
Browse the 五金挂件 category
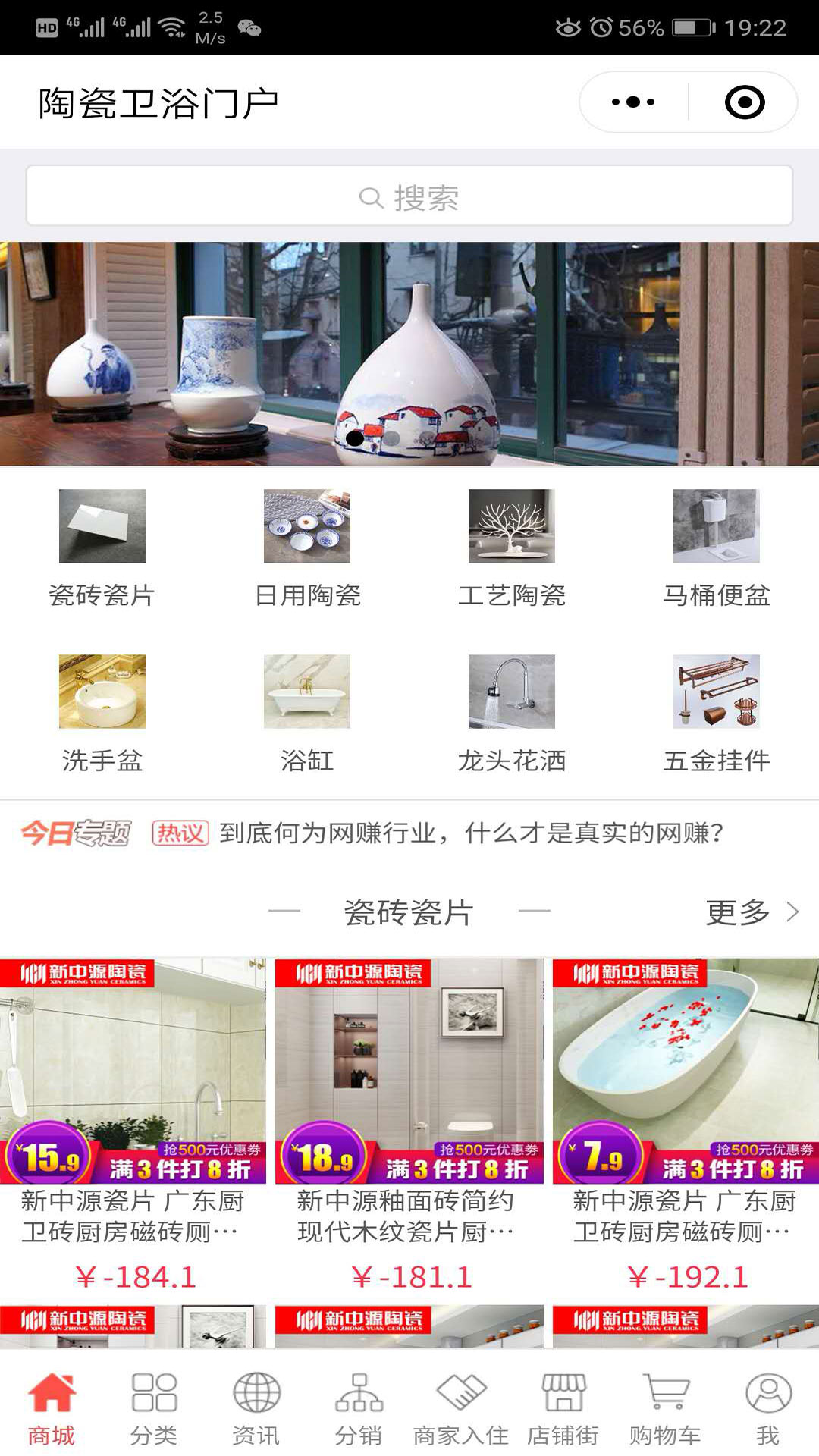coord(717,692)
